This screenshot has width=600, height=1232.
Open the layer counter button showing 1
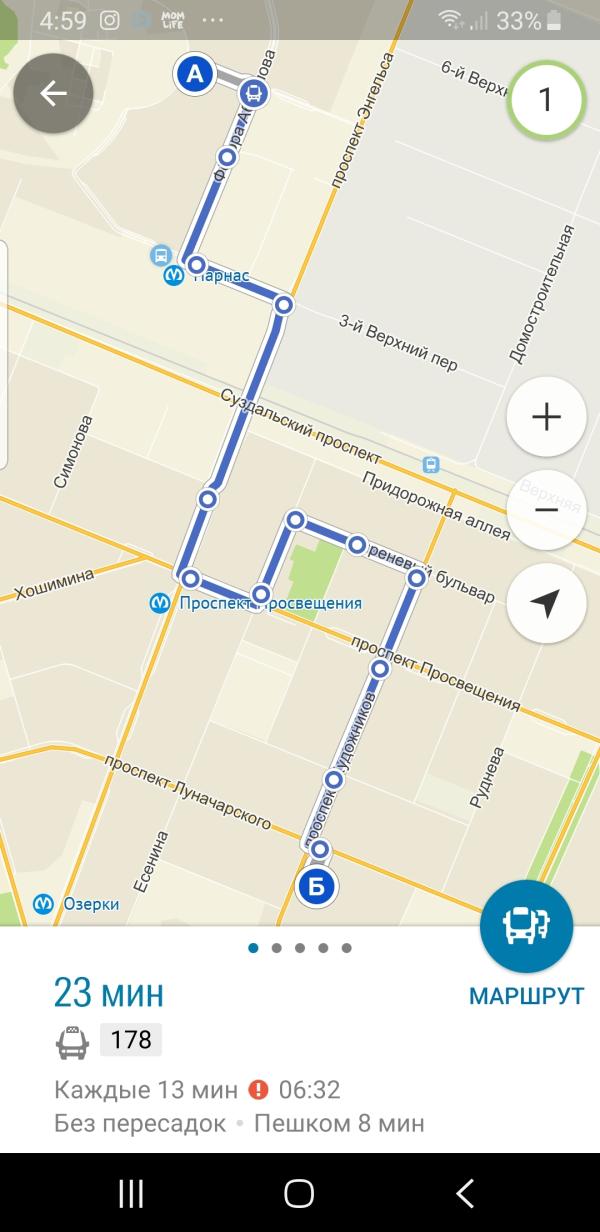(545, 100)
